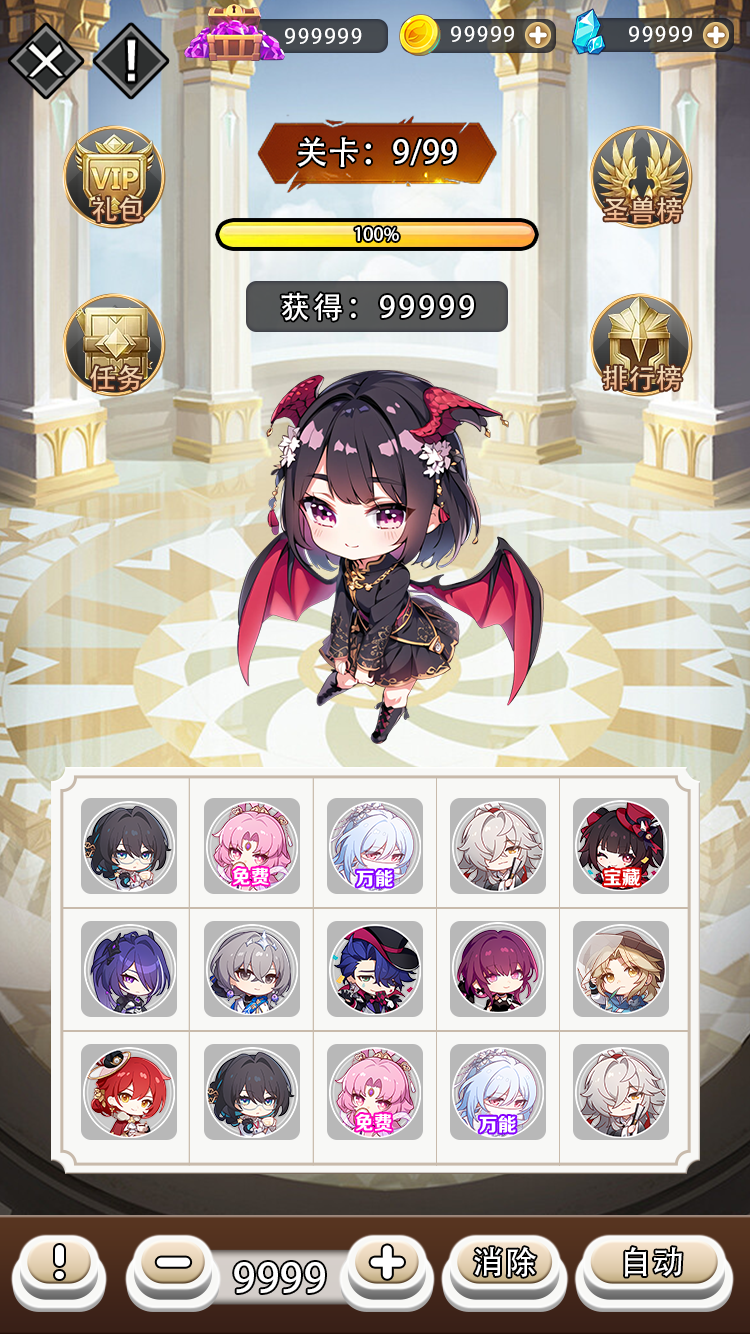This screenshot has height=1334, width=750.
Task: Close the game with the X icon
Action: [x=45, y=62]
